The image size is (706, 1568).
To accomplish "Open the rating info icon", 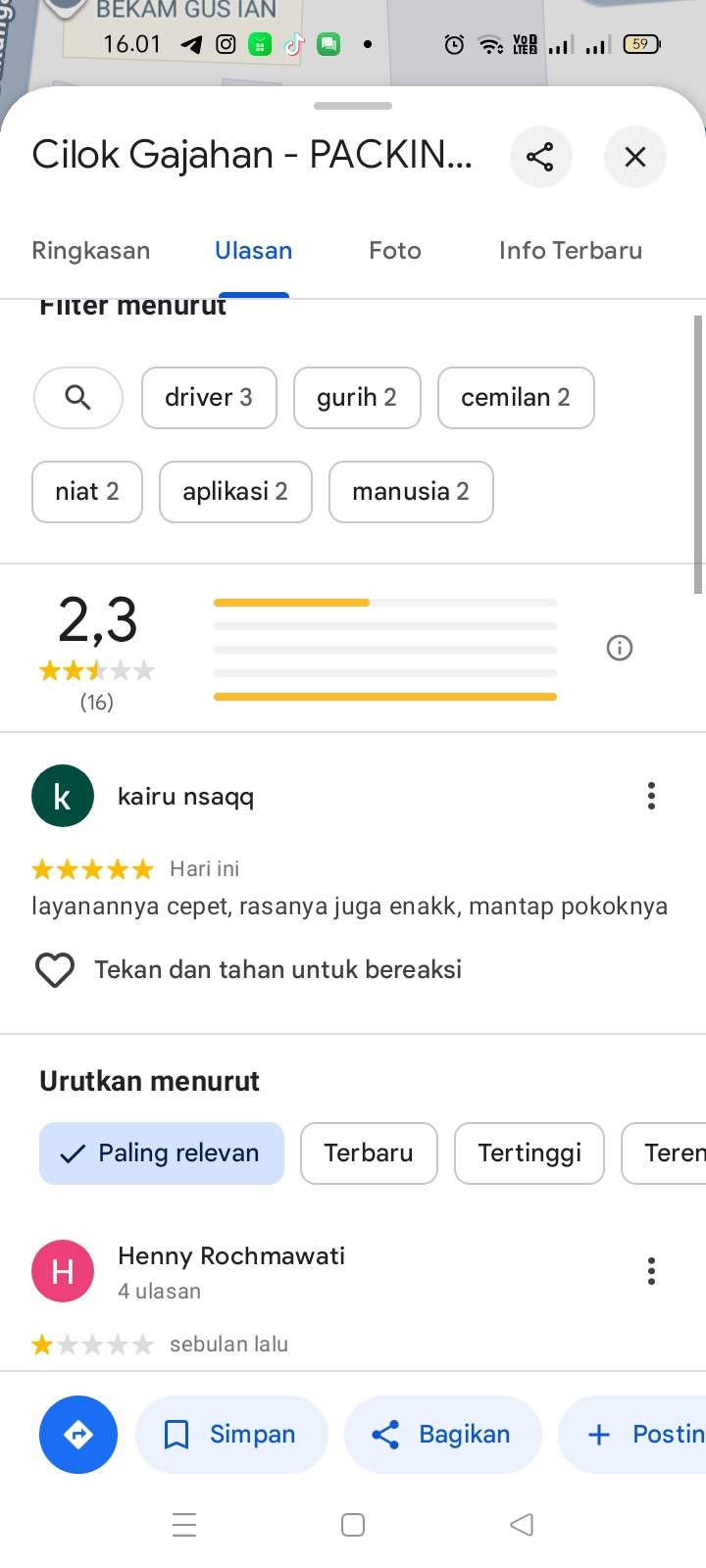I will (x=620, y=648).
